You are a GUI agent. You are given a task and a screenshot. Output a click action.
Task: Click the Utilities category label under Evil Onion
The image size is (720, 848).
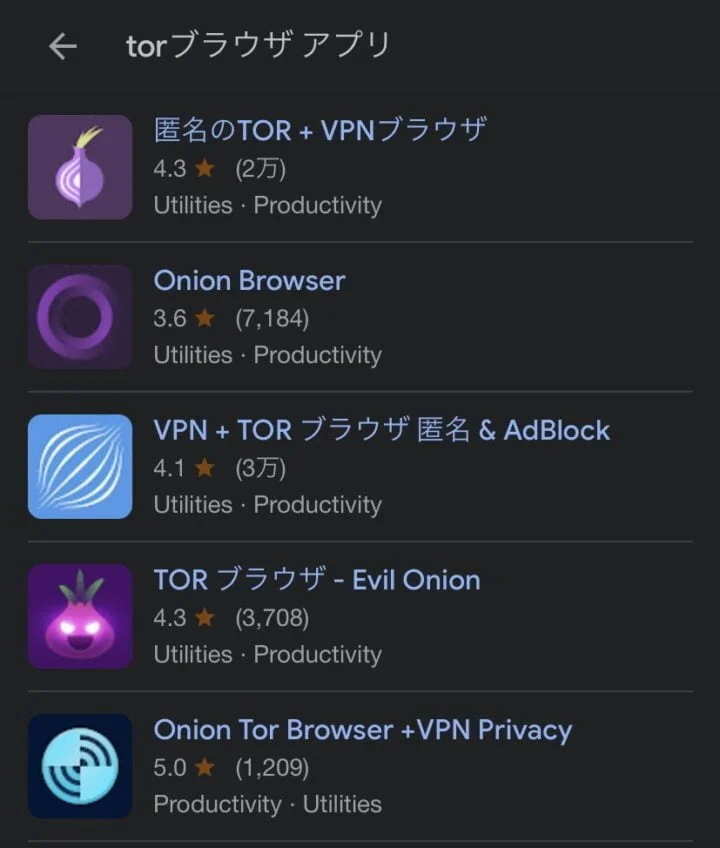[x=191, y=654]
